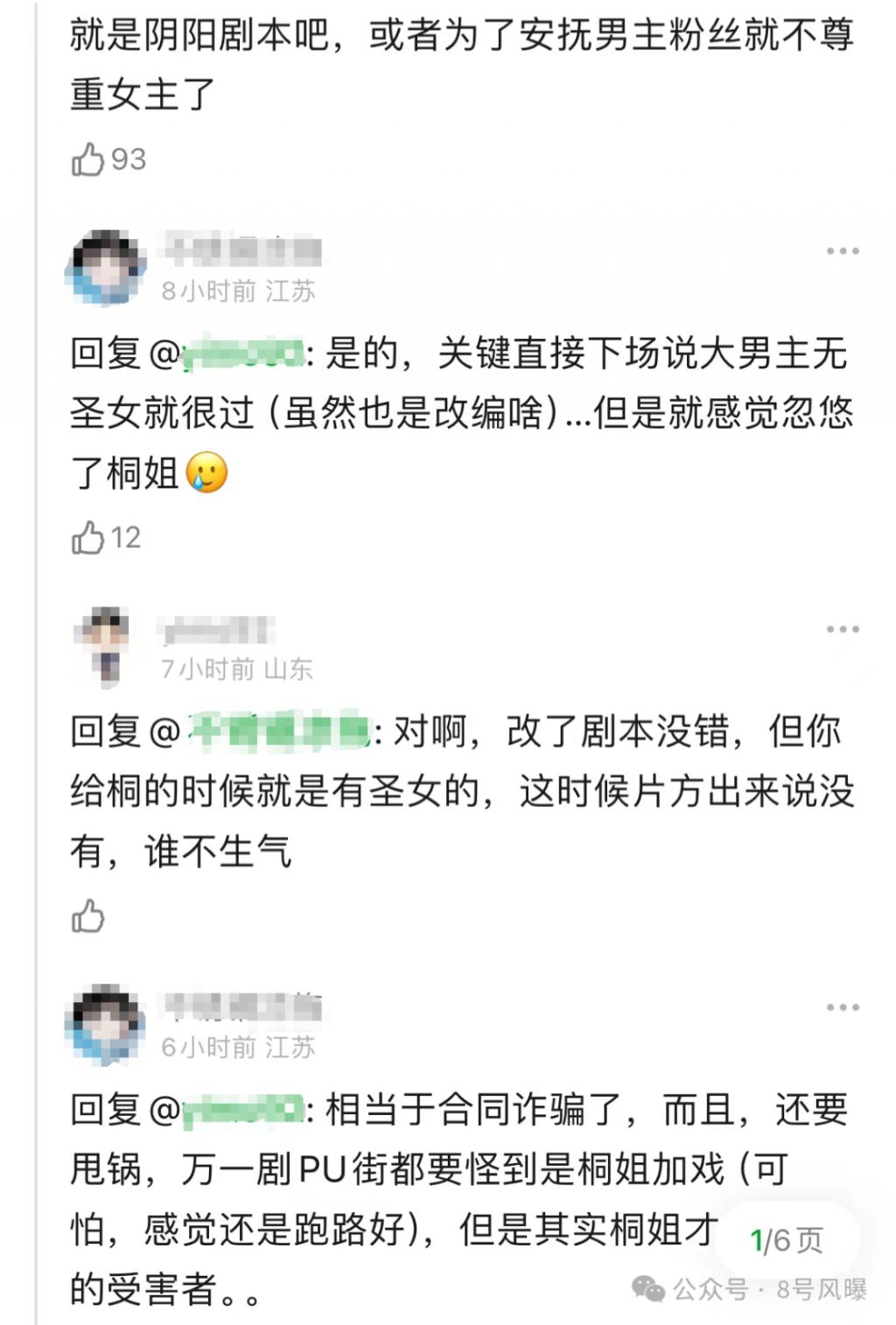Image resolution: width=896 pixels, height=1325 pixels.
Task: Like the comment with 93 likes
Action: [x=88, y=160]
